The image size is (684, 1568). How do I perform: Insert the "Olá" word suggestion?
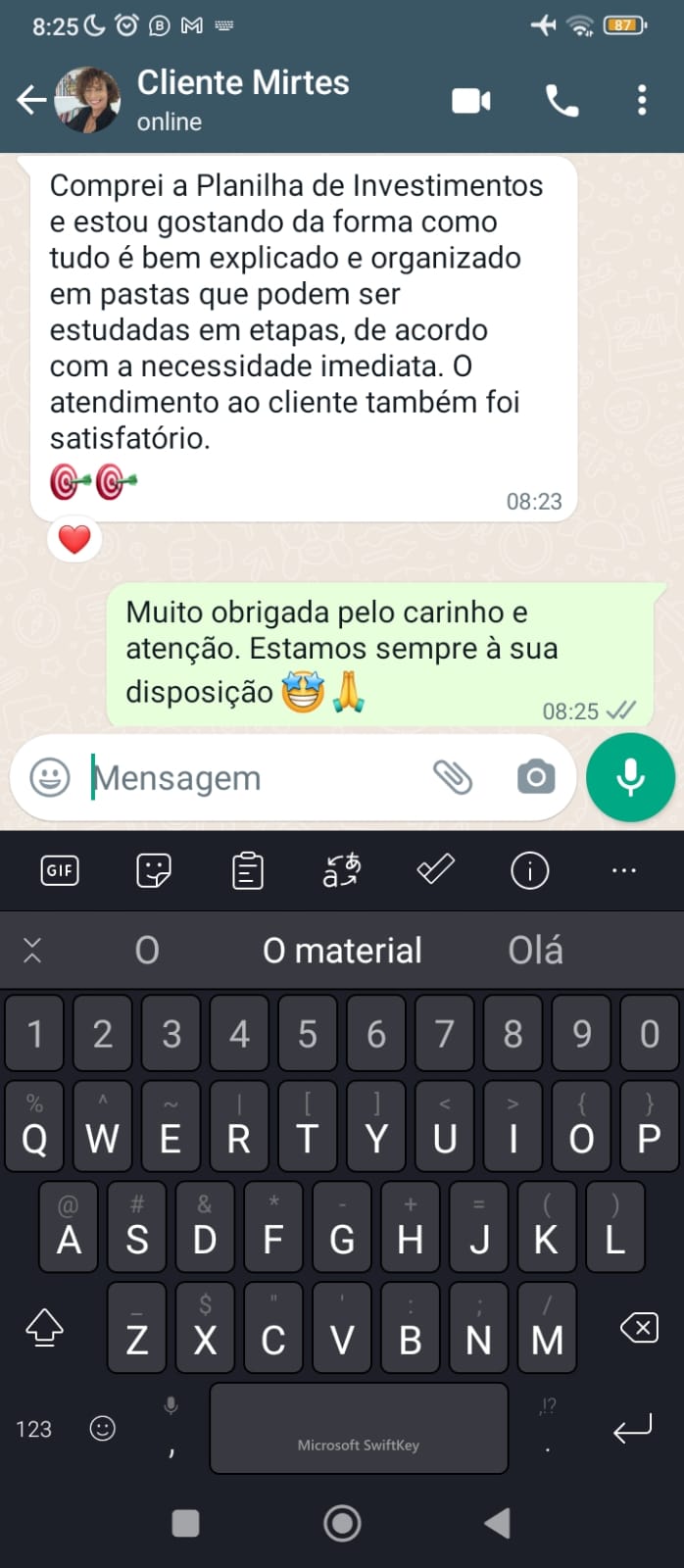535,950
